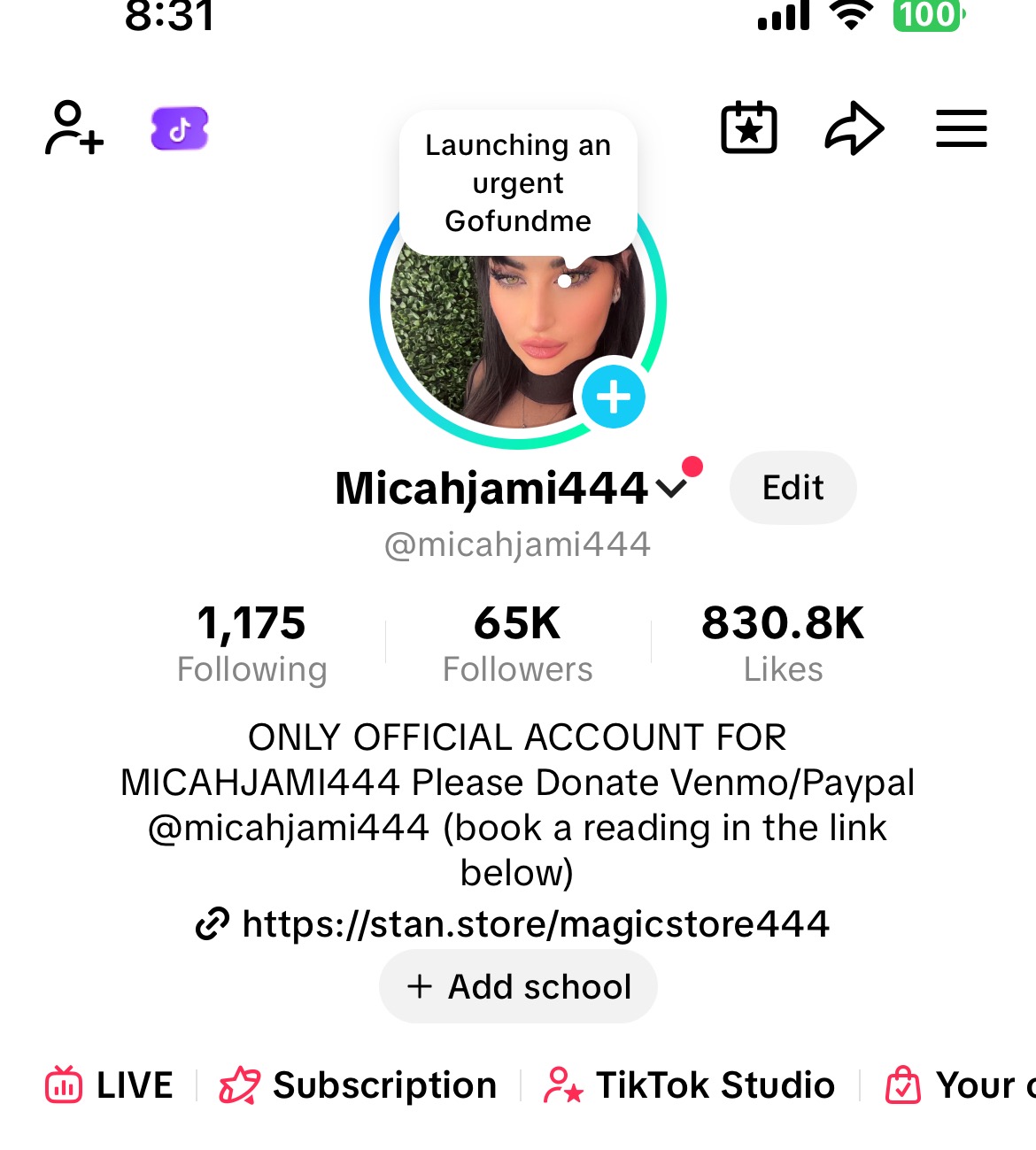View the 65K Followers list
The width and height of the screenshot is (1036, 1150).
click(x=518, y=643)
